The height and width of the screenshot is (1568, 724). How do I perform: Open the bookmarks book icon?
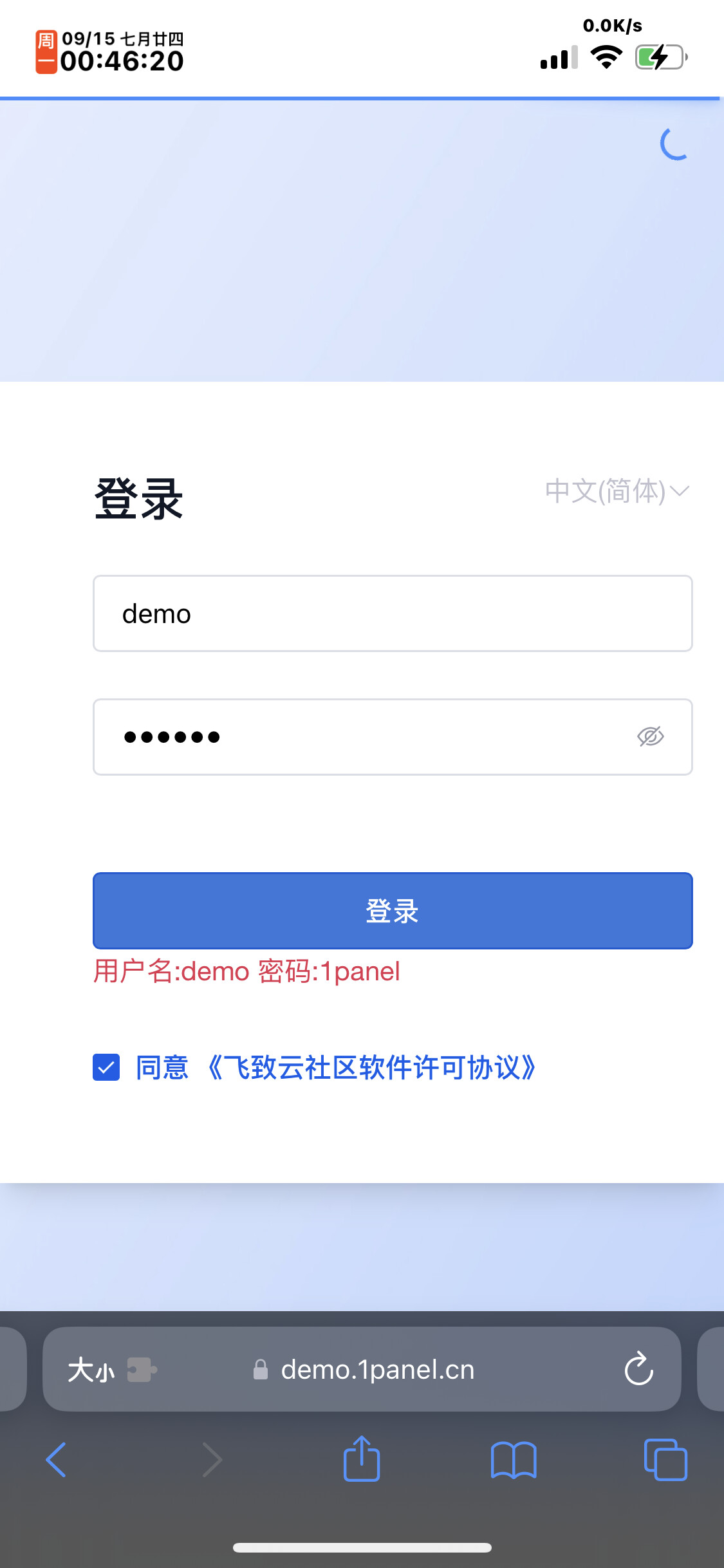pos(514,1460)
